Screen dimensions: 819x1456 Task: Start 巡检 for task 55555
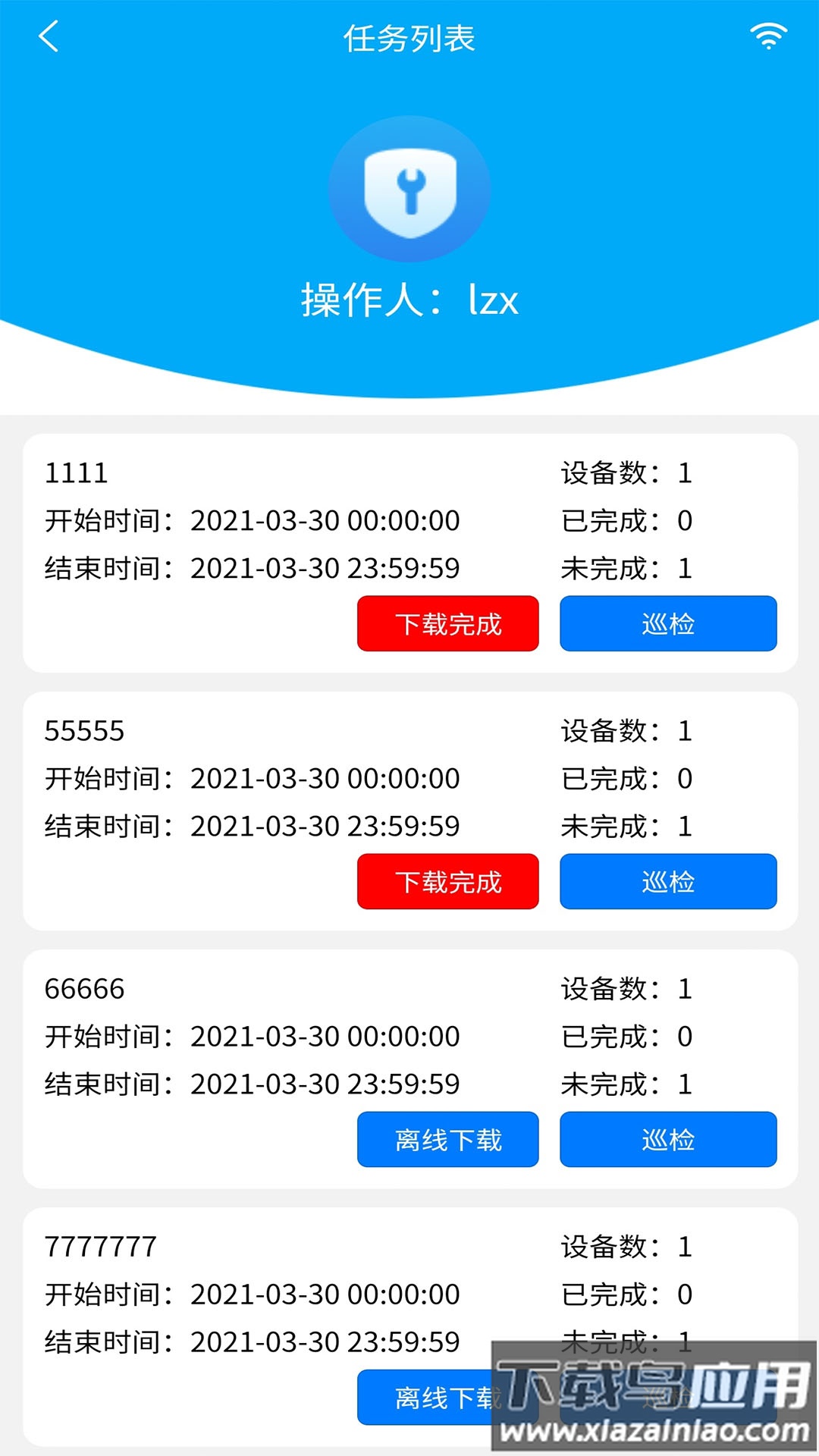pos(667,882)
